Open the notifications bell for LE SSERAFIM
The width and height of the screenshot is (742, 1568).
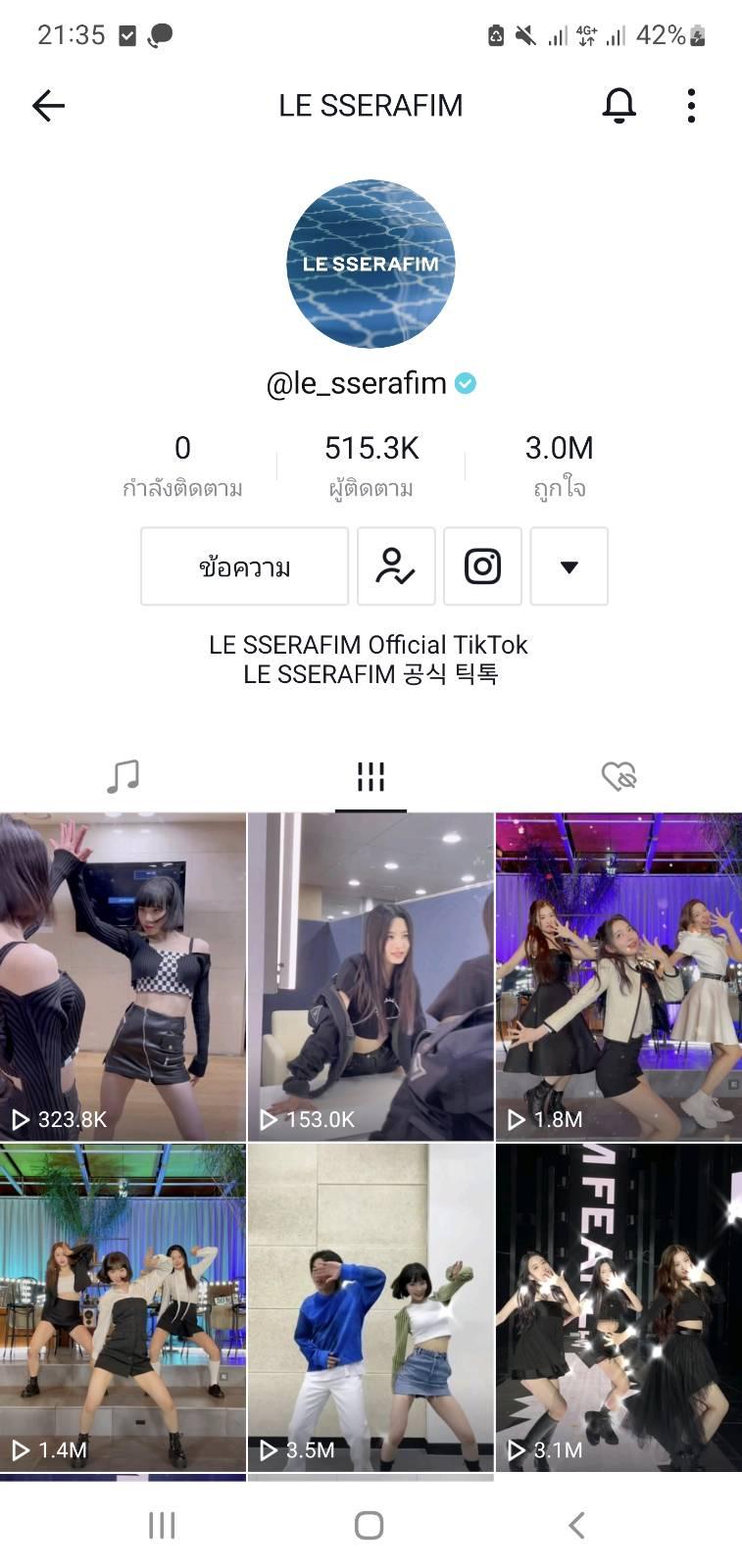(x=618, y=105)
